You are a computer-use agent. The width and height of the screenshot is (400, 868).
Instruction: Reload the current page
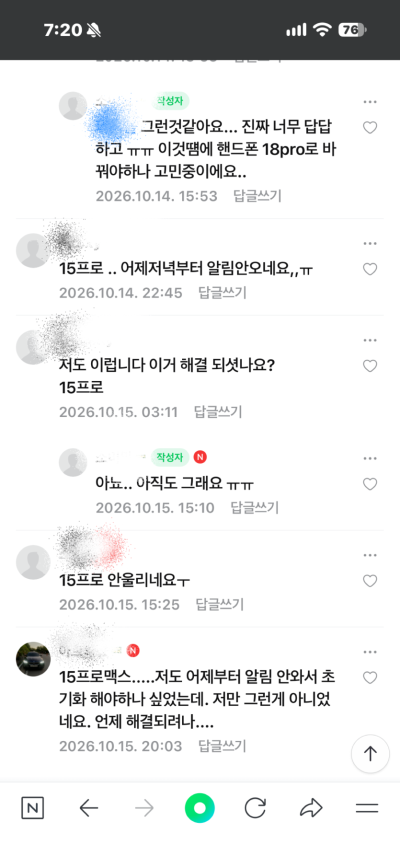click(x=255, y=809)
